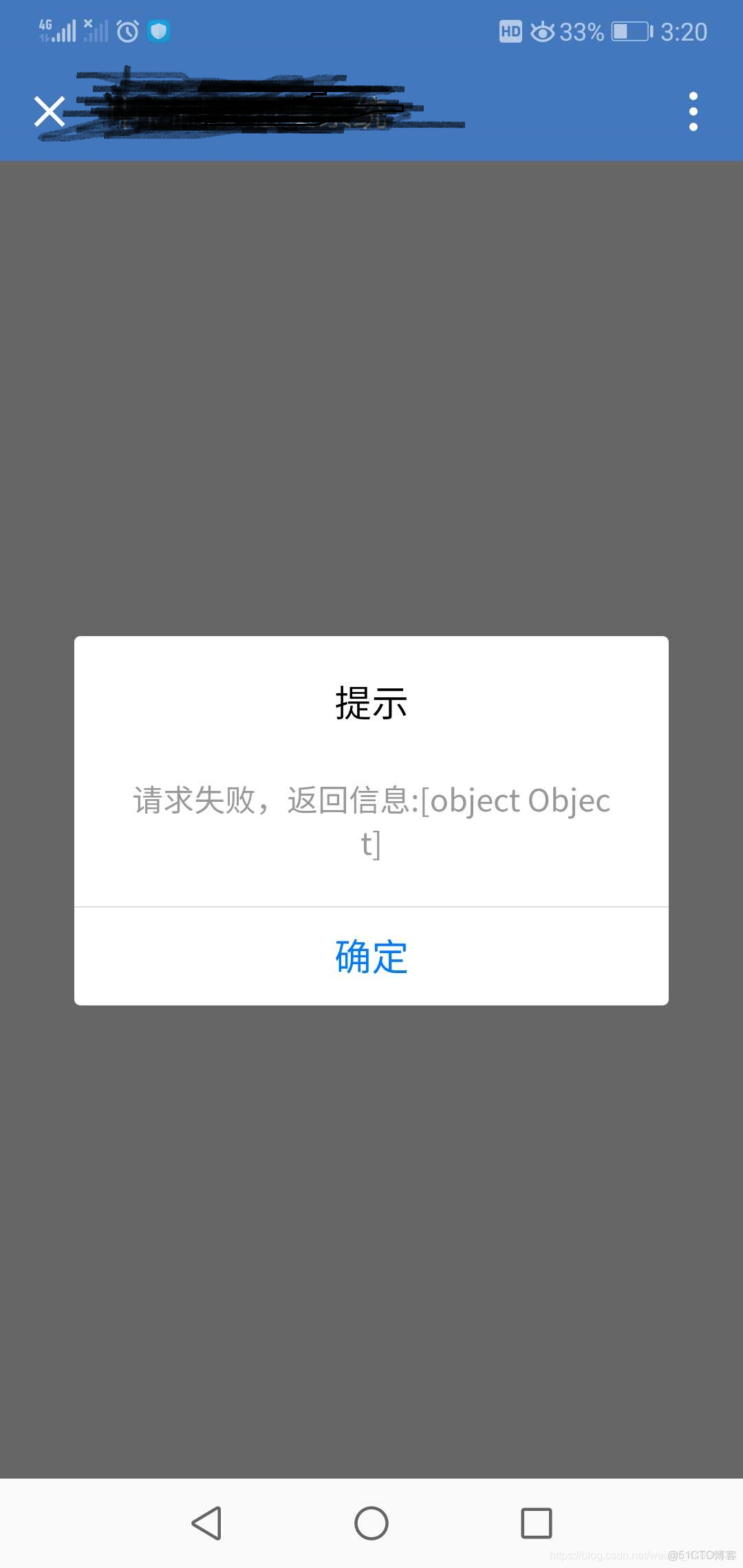Expand the overflow options at top right
The width and height of the screenshot is (743, 1568).
(693, 110)
